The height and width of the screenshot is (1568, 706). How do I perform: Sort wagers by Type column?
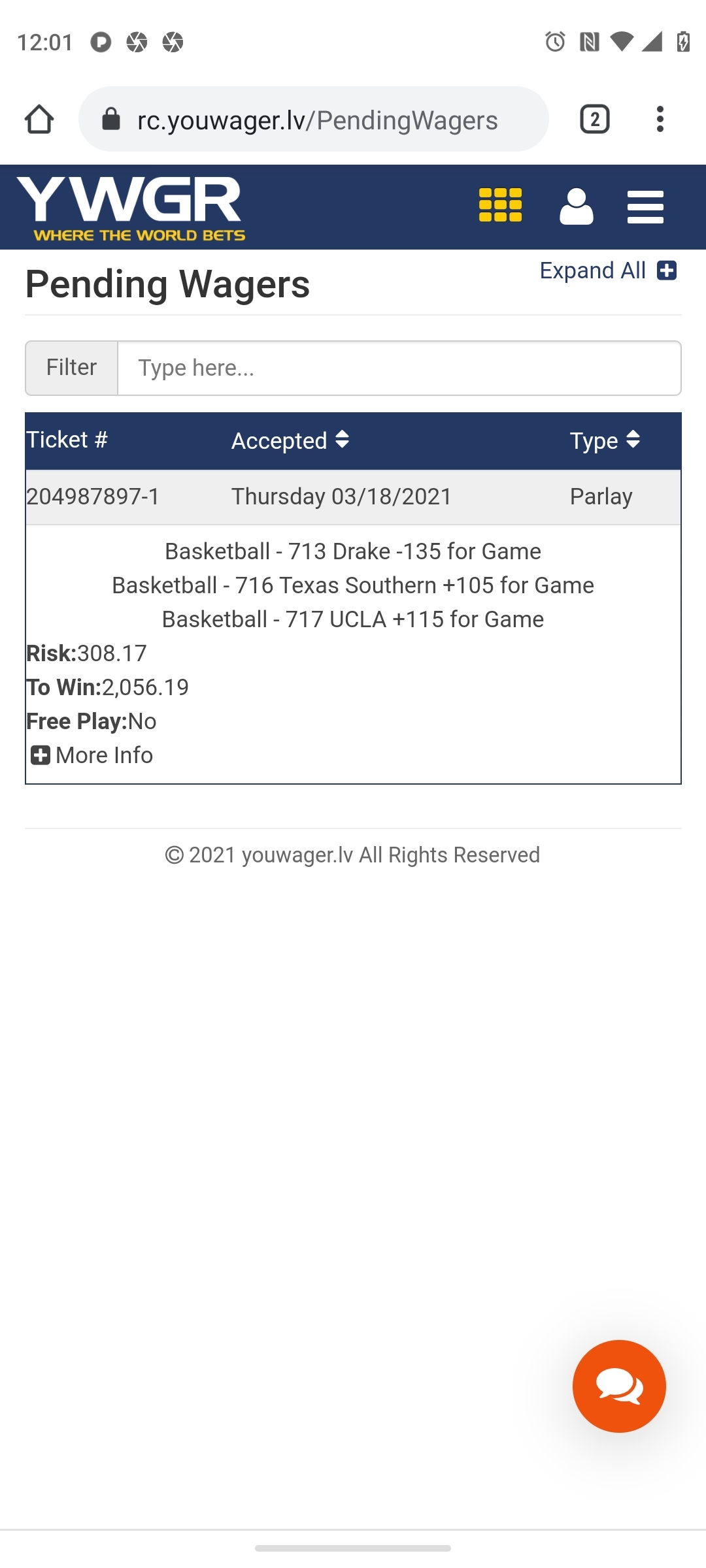tap(605, 441)
